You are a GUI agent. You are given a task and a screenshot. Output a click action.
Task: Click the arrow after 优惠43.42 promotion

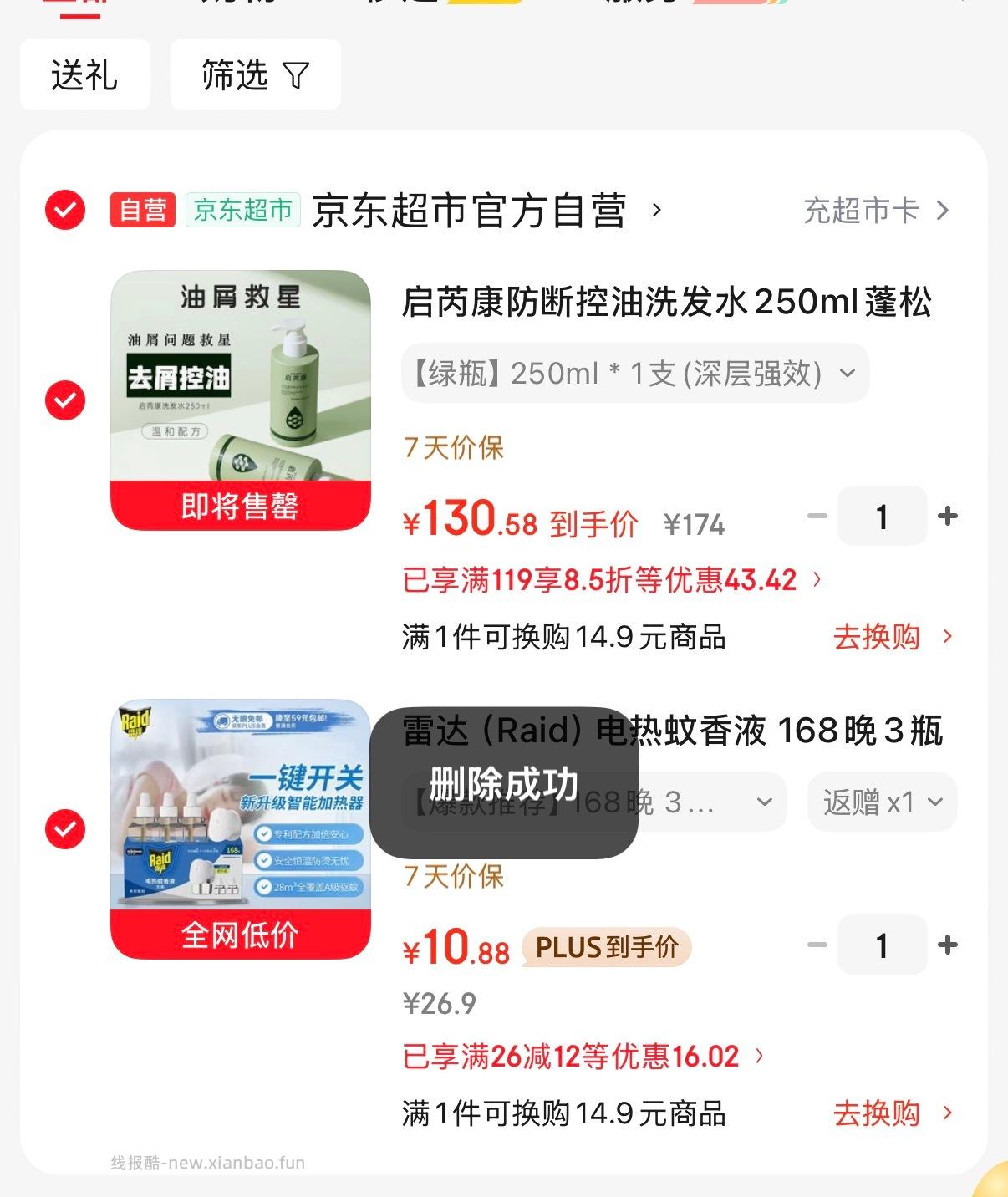(815, 580)
